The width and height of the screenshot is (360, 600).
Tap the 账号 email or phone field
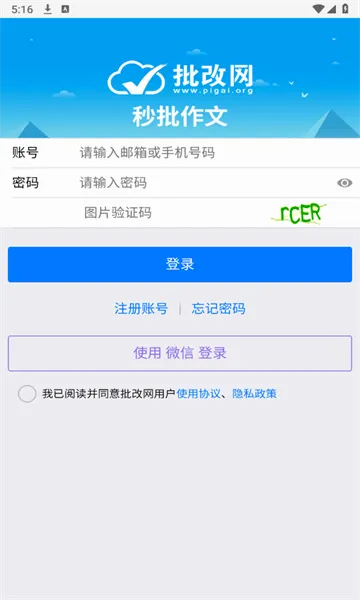point(218,153)
